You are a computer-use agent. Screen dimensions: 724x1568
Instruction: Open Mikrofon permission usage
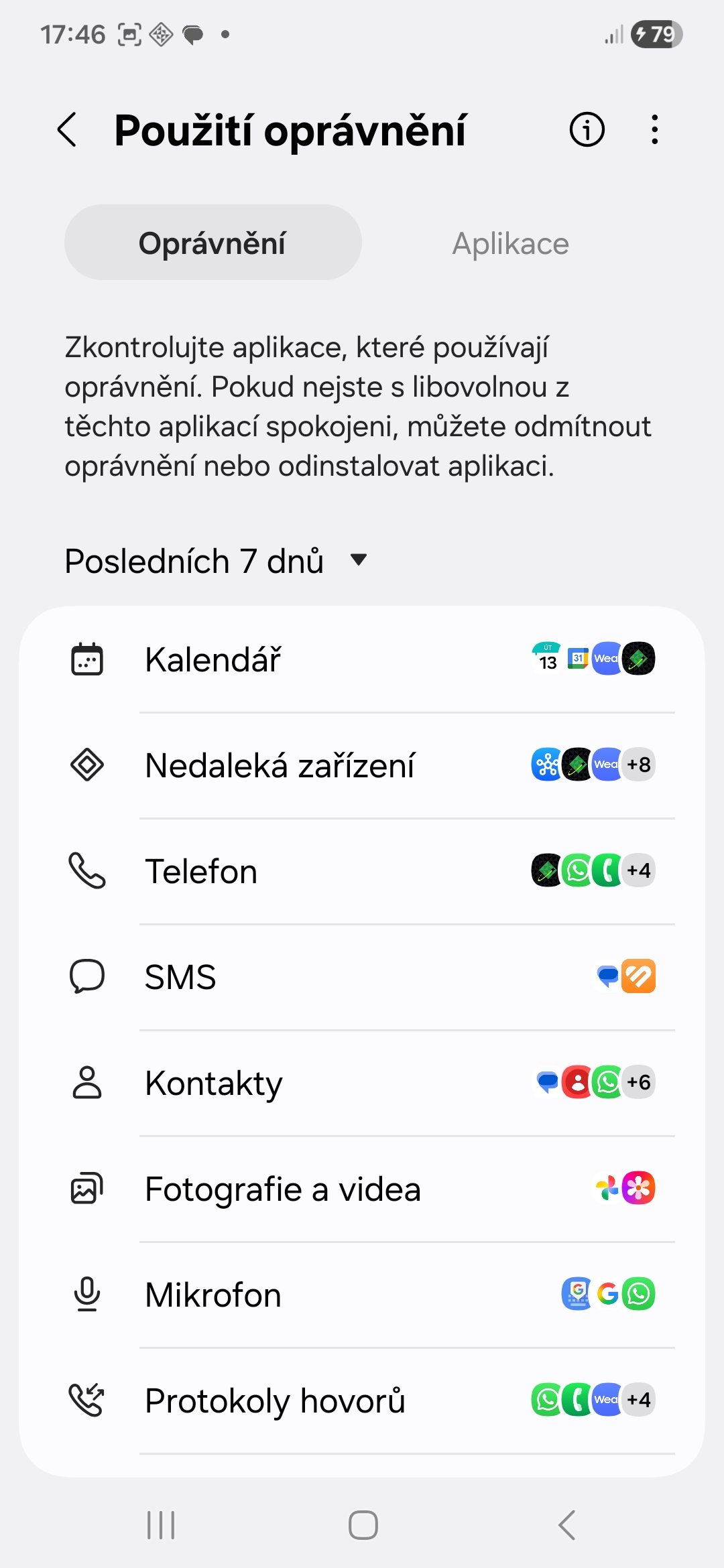click(362, 1295)
